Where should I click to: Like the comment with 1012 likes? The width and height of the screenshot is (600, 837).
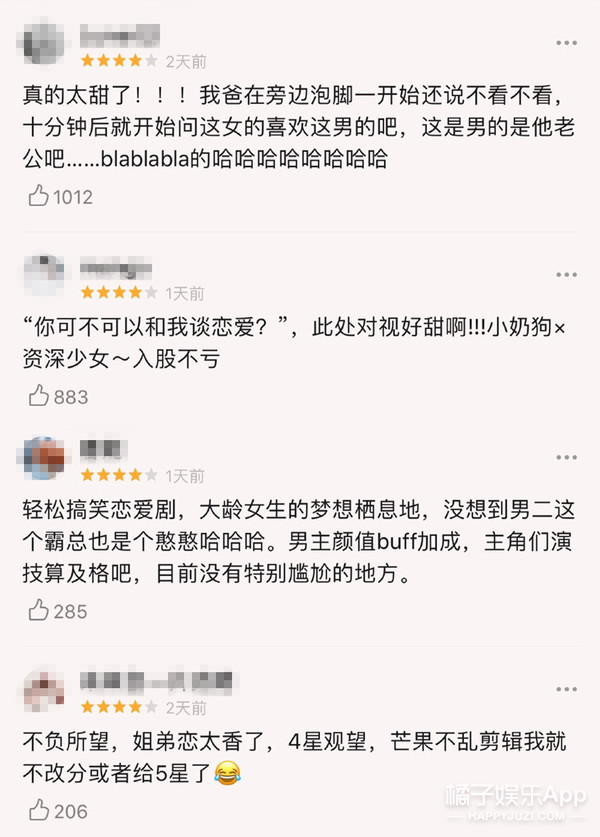[x=39, y=196]
